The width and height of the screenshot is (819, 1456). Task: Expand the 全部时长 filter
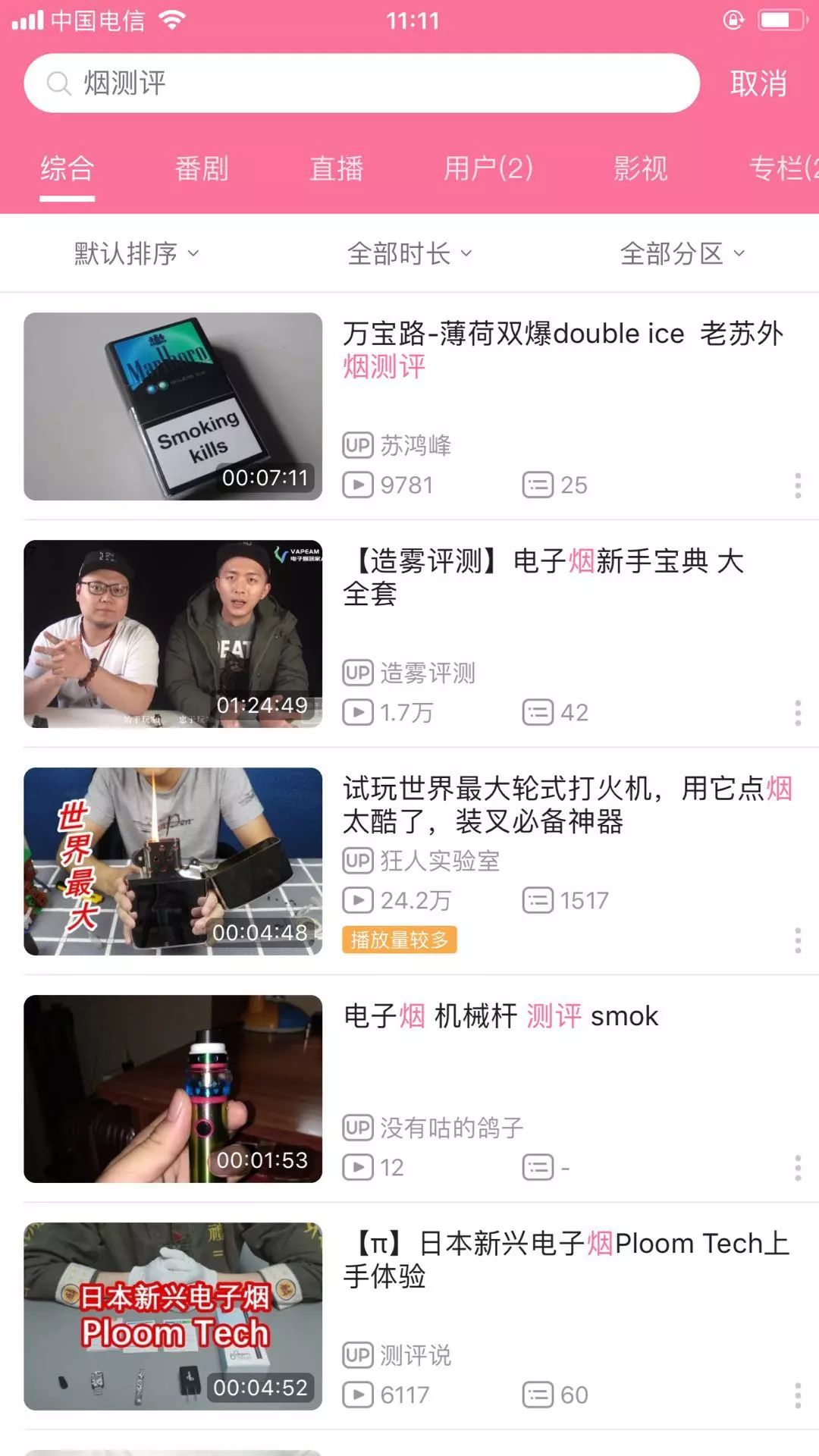(409, 253)
